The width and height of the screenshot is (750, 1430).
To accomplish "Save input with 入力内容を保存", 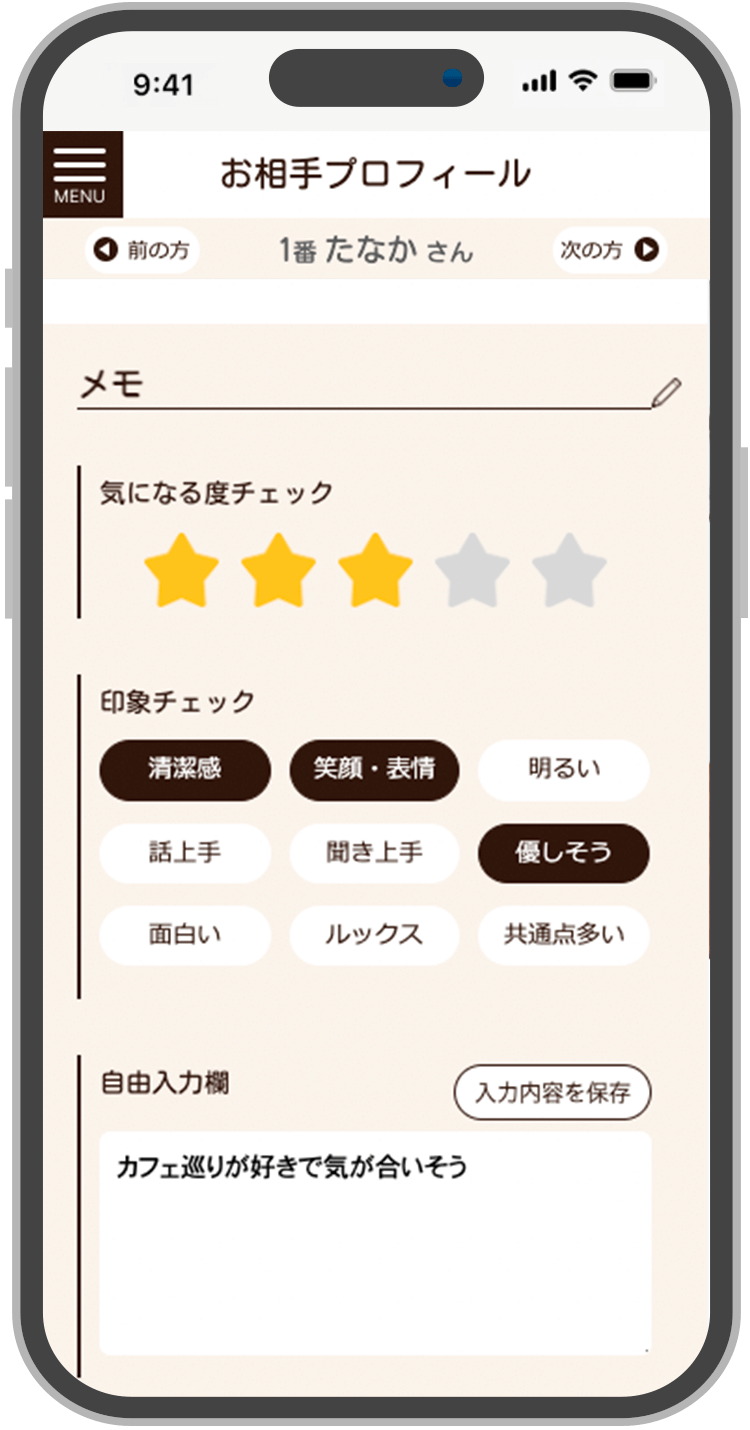I will [x=552, y=1092].
